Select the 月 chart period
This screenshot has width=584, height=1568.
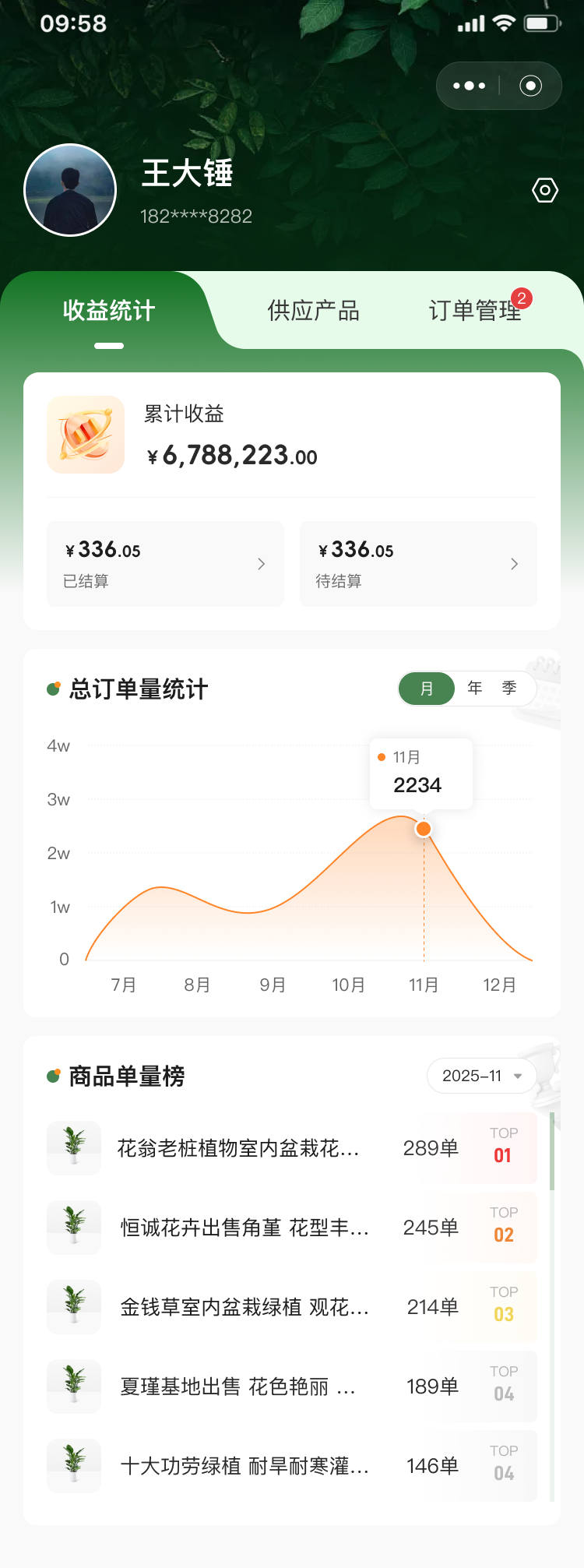pyautogui.click(x=427, y=689)
